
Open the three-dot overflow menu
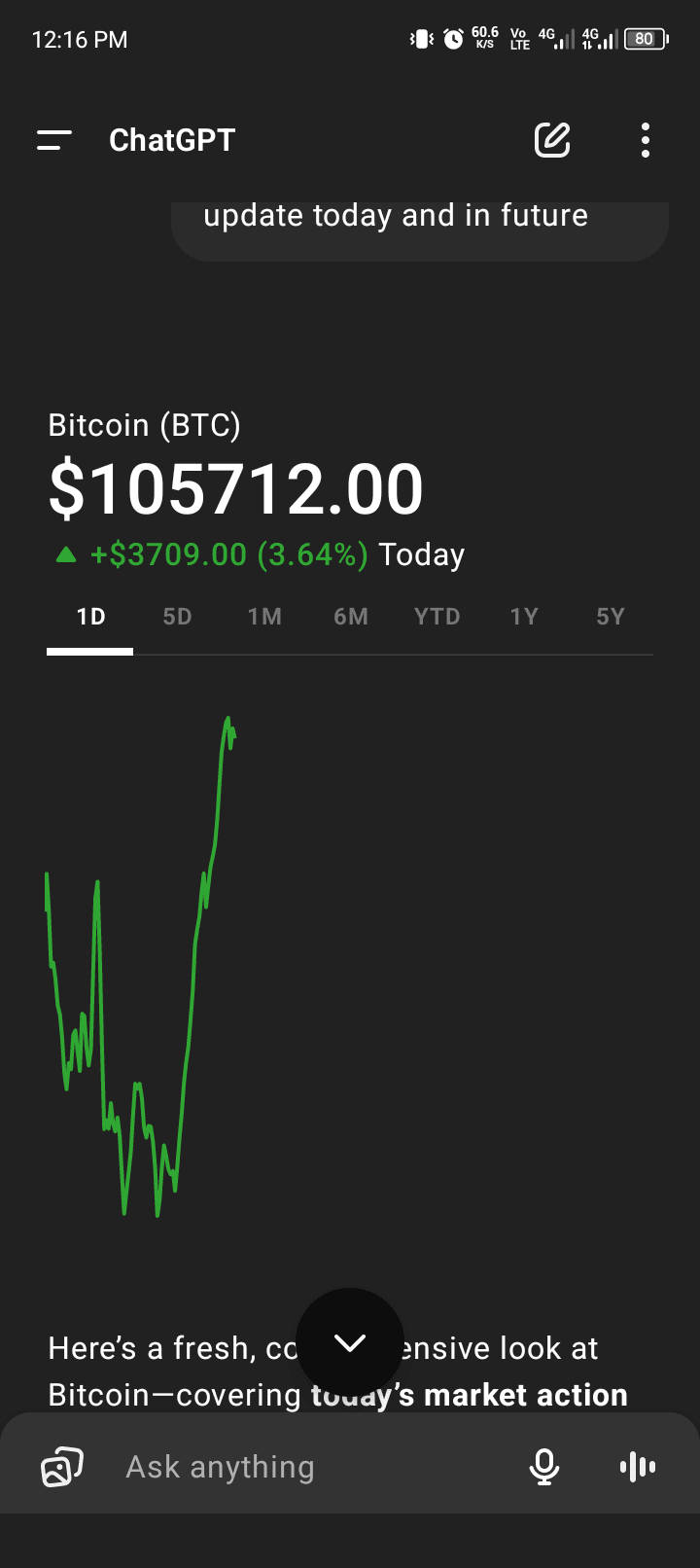pyautogui.click(x=646, y=140)
